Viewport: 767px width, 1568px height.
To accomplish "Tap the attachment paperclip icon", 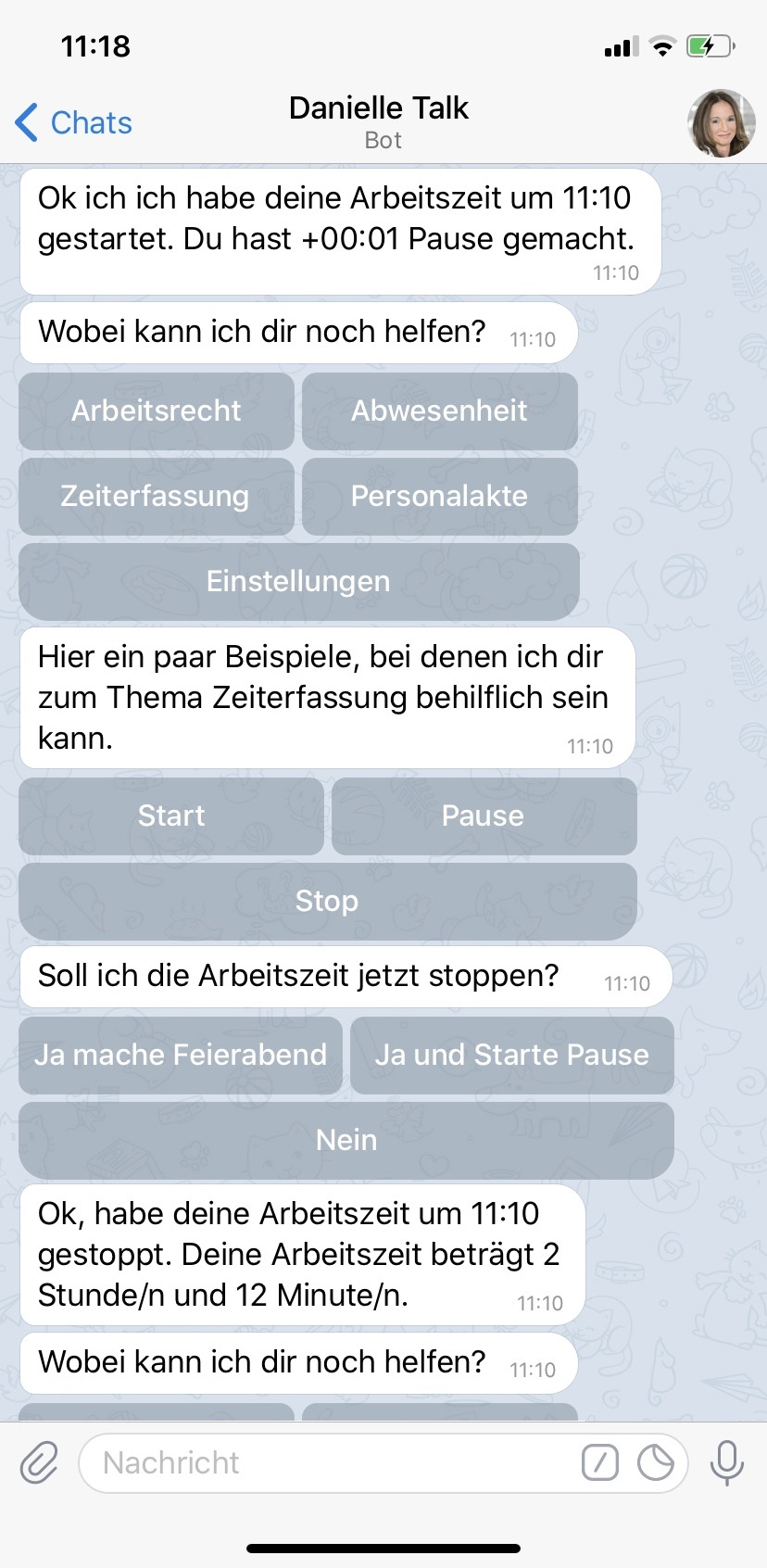I will (x=39, y=1463).
